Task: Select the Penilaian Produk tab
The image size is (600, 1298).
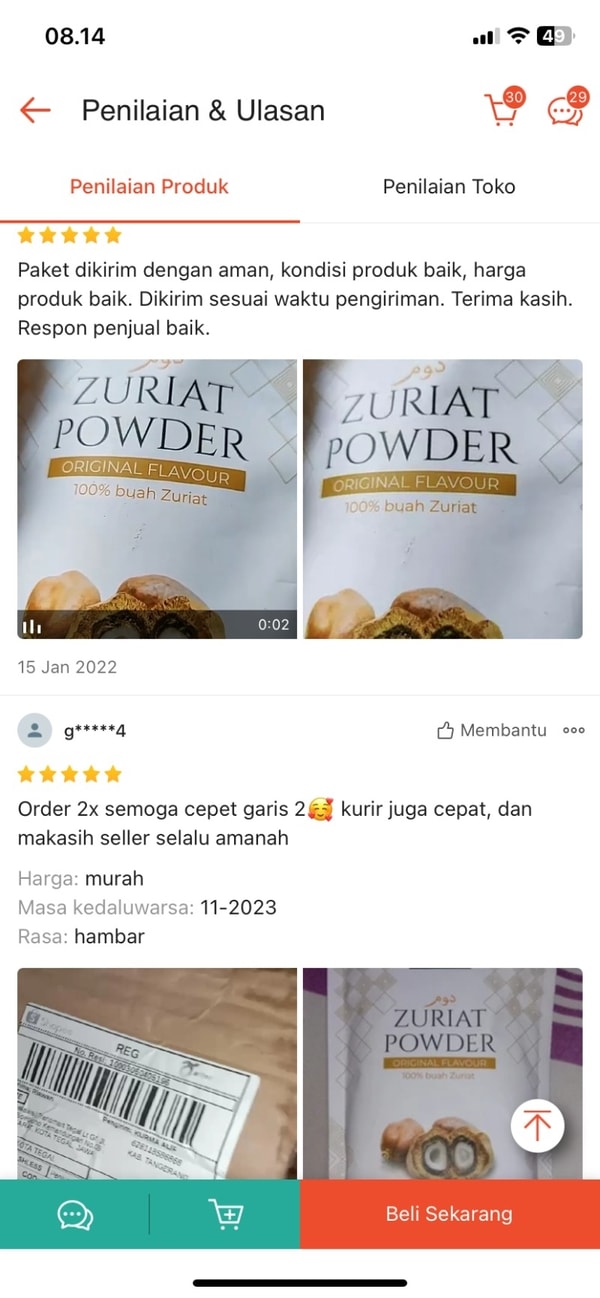Action: pyautogui.click(x=149, y=187)
